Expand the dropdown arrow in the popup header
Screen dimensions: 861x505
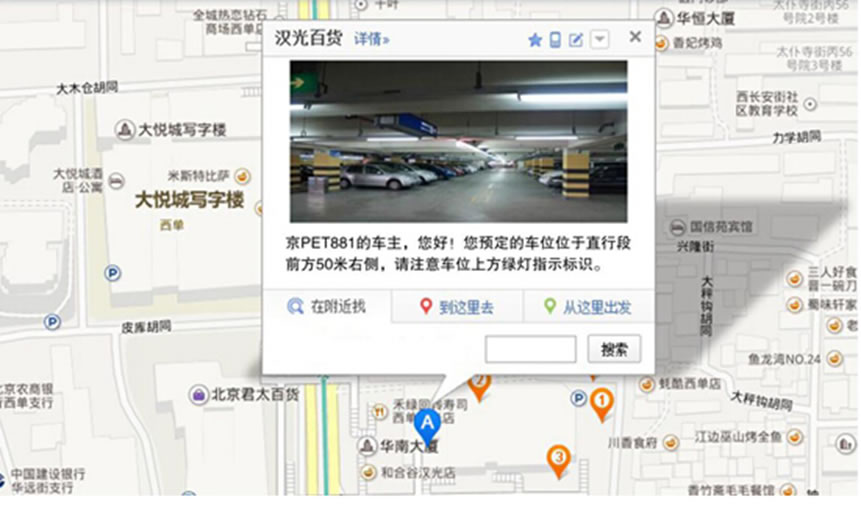[x=599, y=40]
